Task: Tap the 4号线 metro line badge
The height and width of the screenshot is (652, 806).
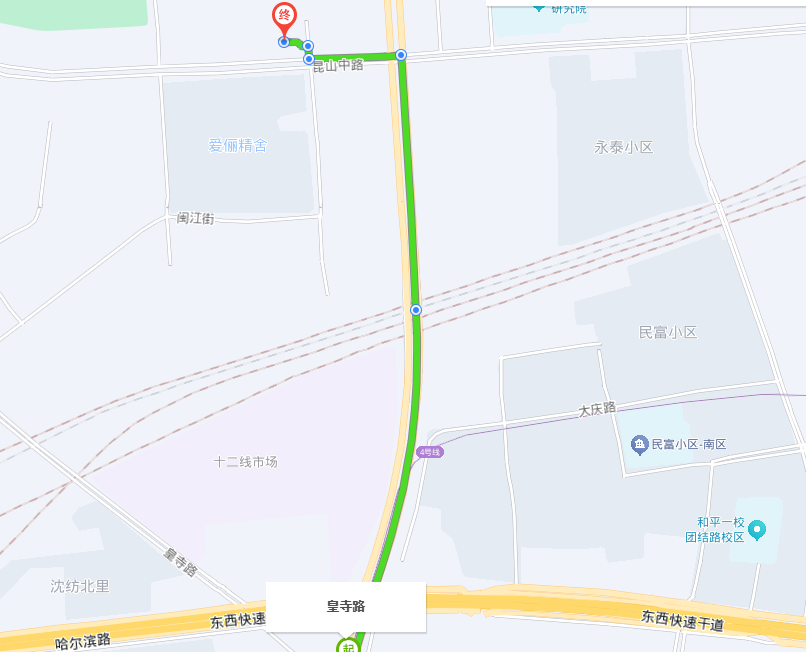Action: pos(430,452)
